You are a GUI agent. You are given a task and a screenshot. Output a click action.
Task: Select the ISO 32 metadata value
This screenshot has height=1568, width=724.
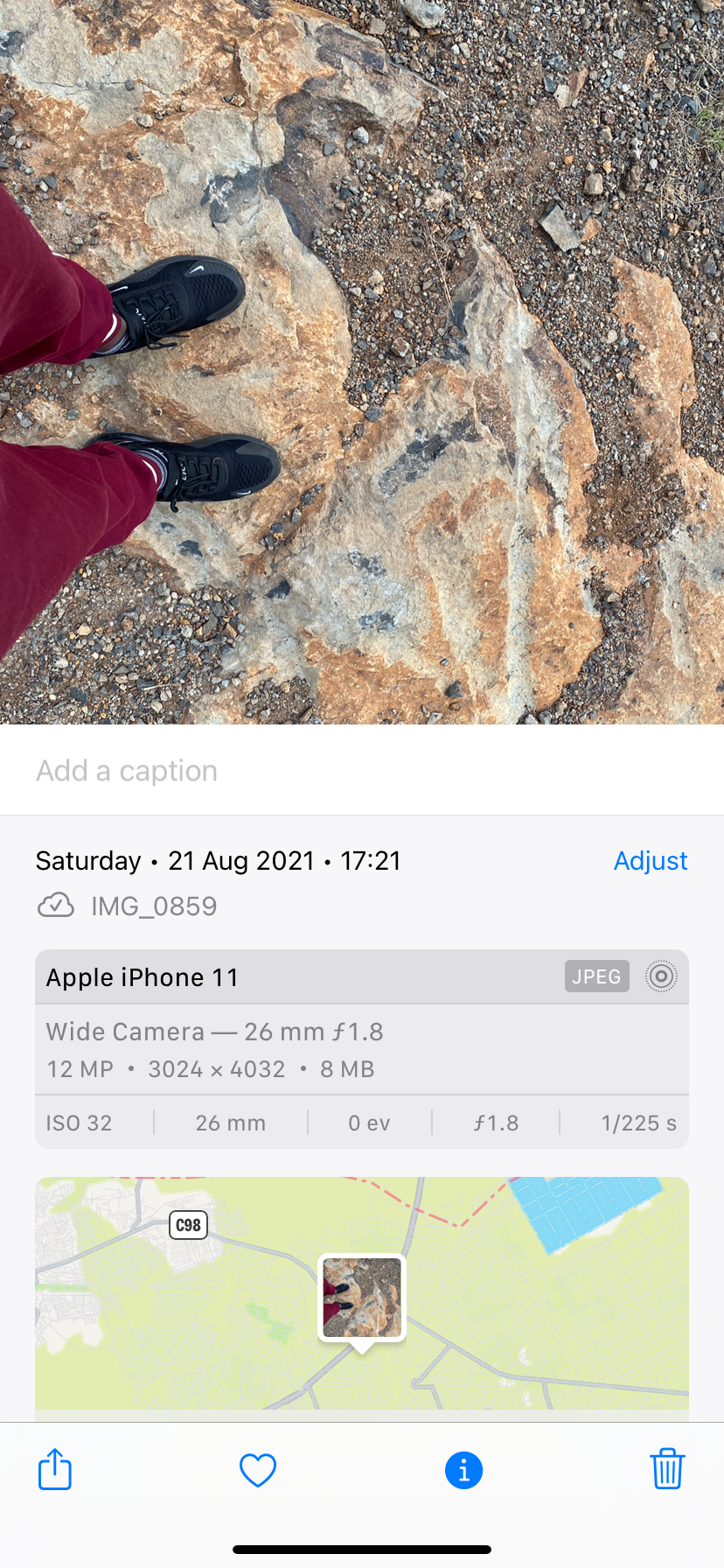[x=79, y=1123]
